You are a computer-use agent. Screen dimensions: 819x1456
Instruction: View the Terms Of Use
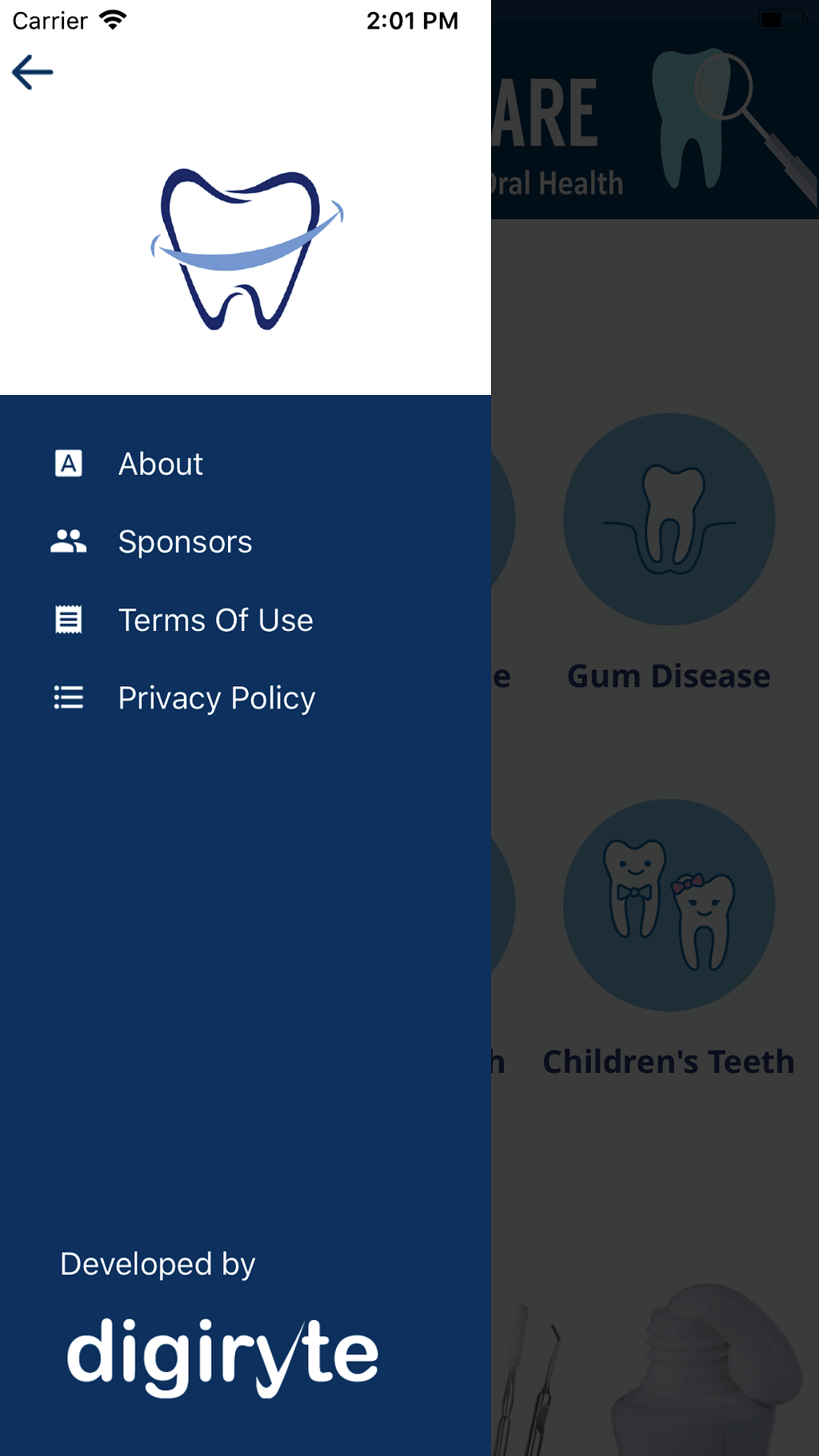(x=215, y=620)
